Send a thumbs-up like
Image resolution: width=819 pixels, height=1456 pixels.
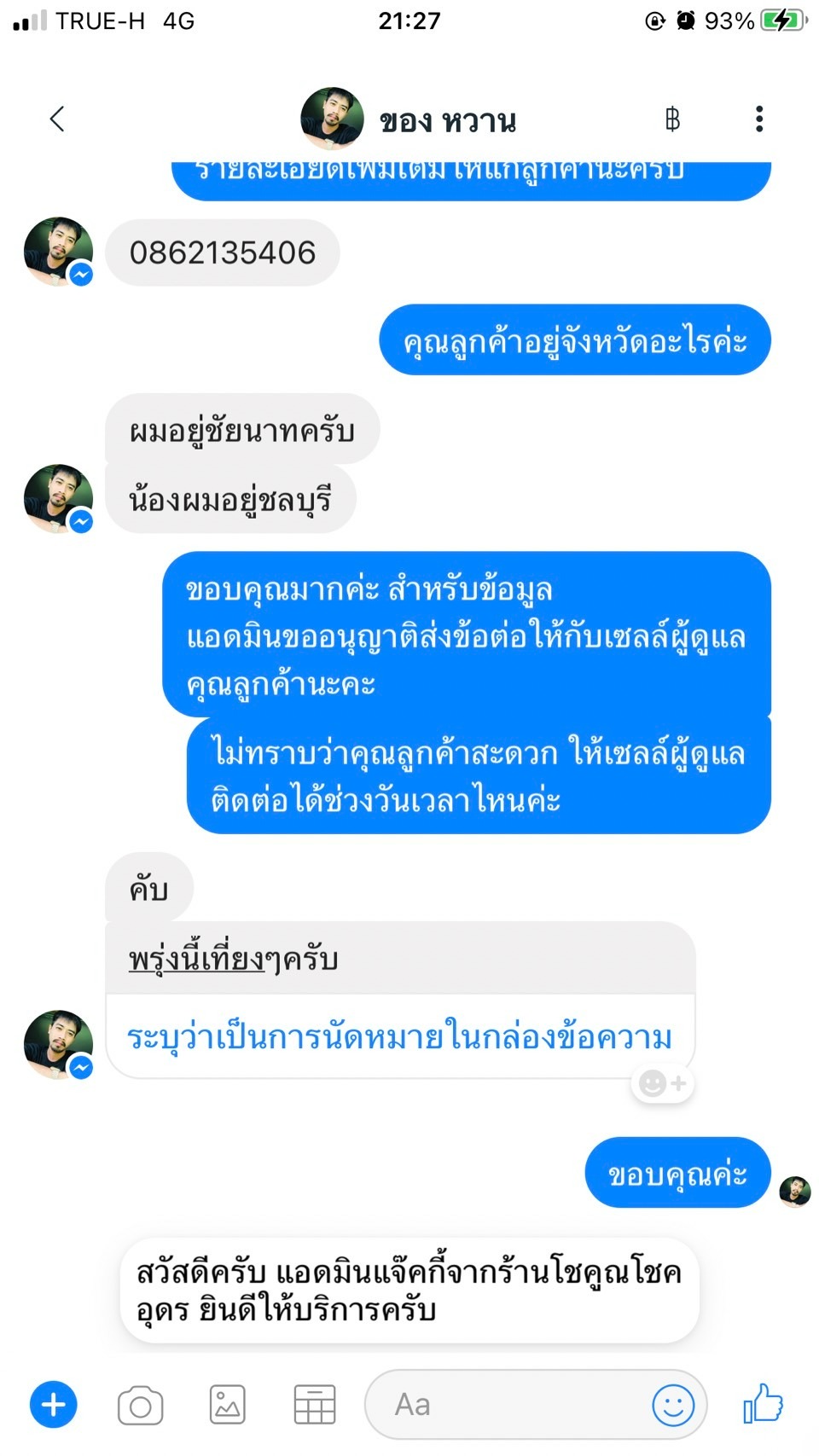pyautogui.click(x=763, y=1403)
